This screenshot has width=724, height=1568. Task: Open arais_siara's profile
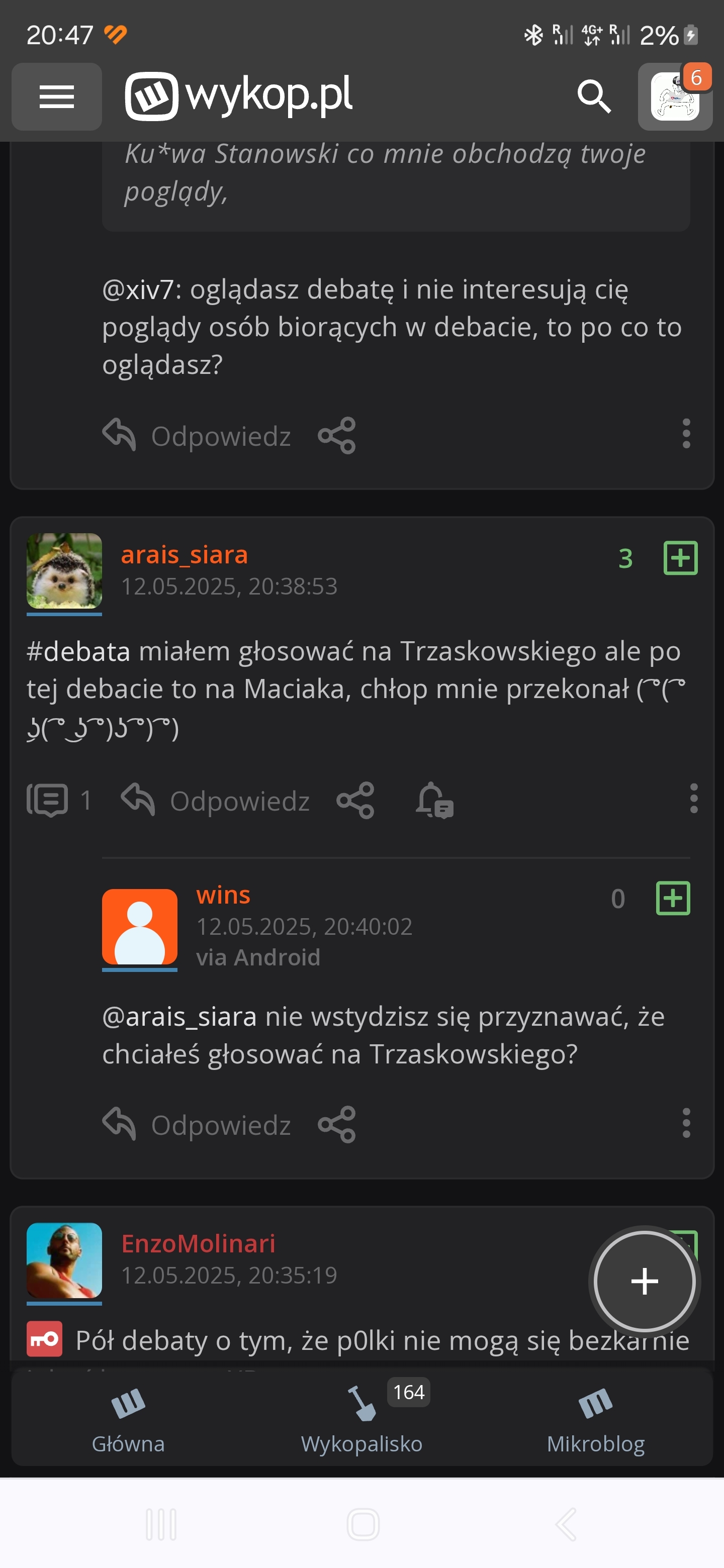pyautogui.click(x=184, y=554)
